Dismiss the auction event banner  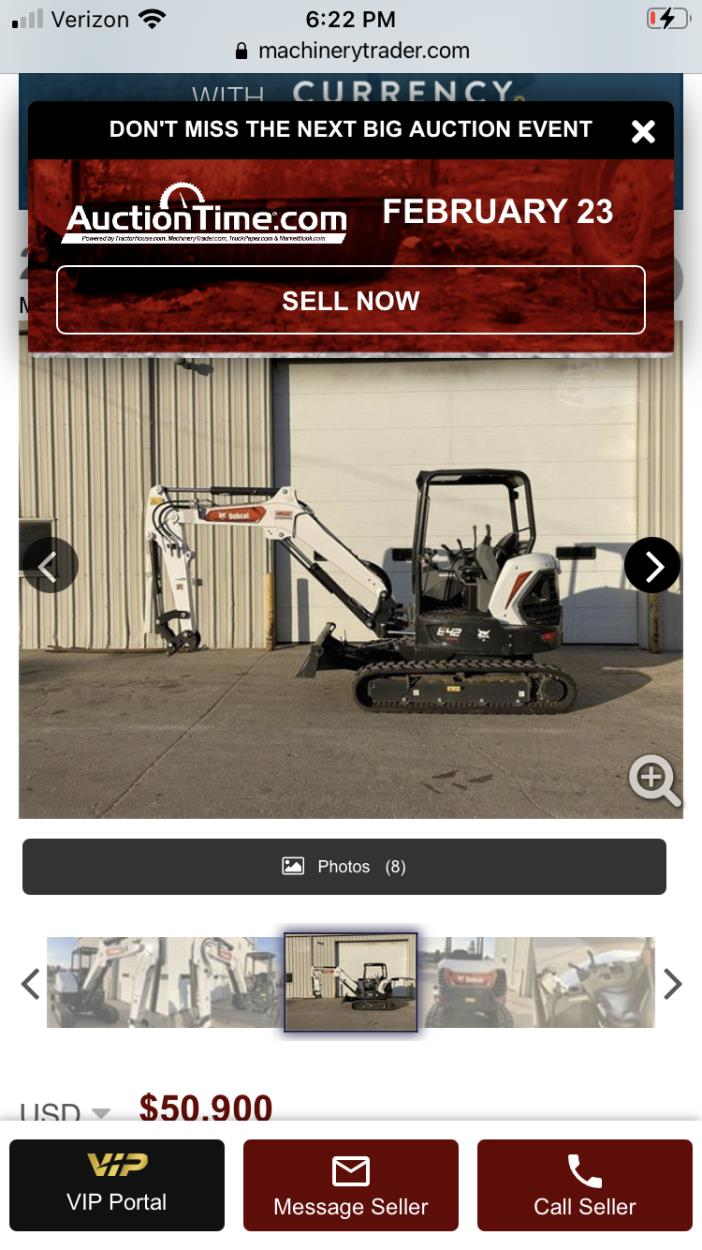click(643, 131)
